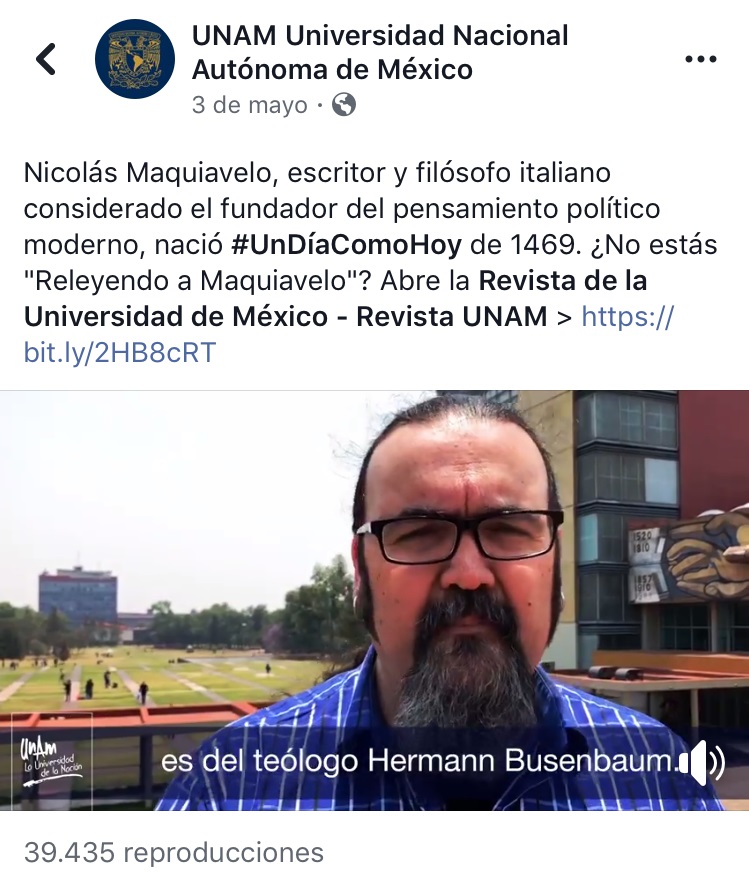Open UNAM Universidad Nacional Autónoma de México page
The height and width of the screenshot is (891, 749).
tap(379, 53)
